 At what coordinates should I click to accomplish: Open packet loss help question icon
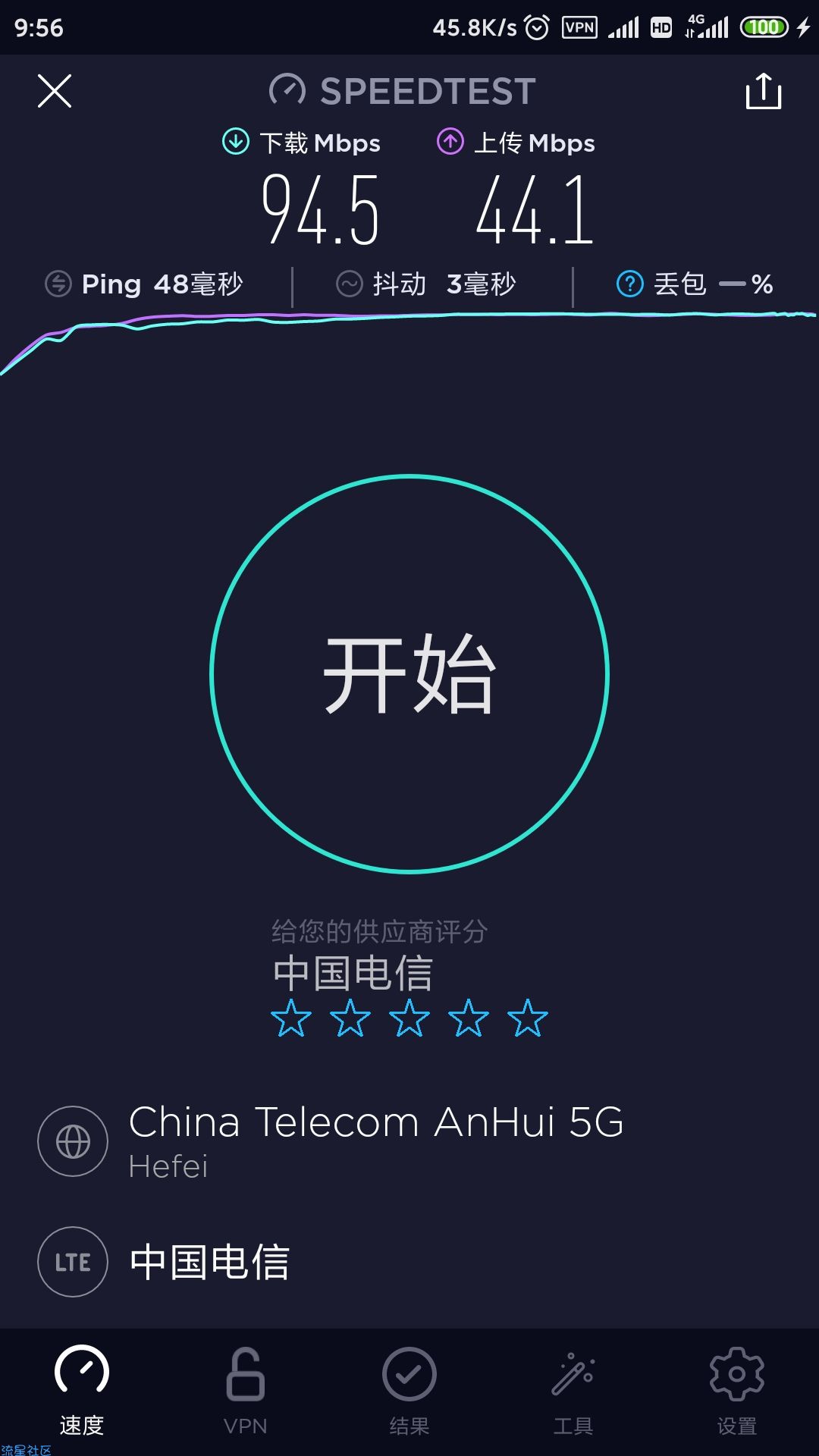pos(629,284)
